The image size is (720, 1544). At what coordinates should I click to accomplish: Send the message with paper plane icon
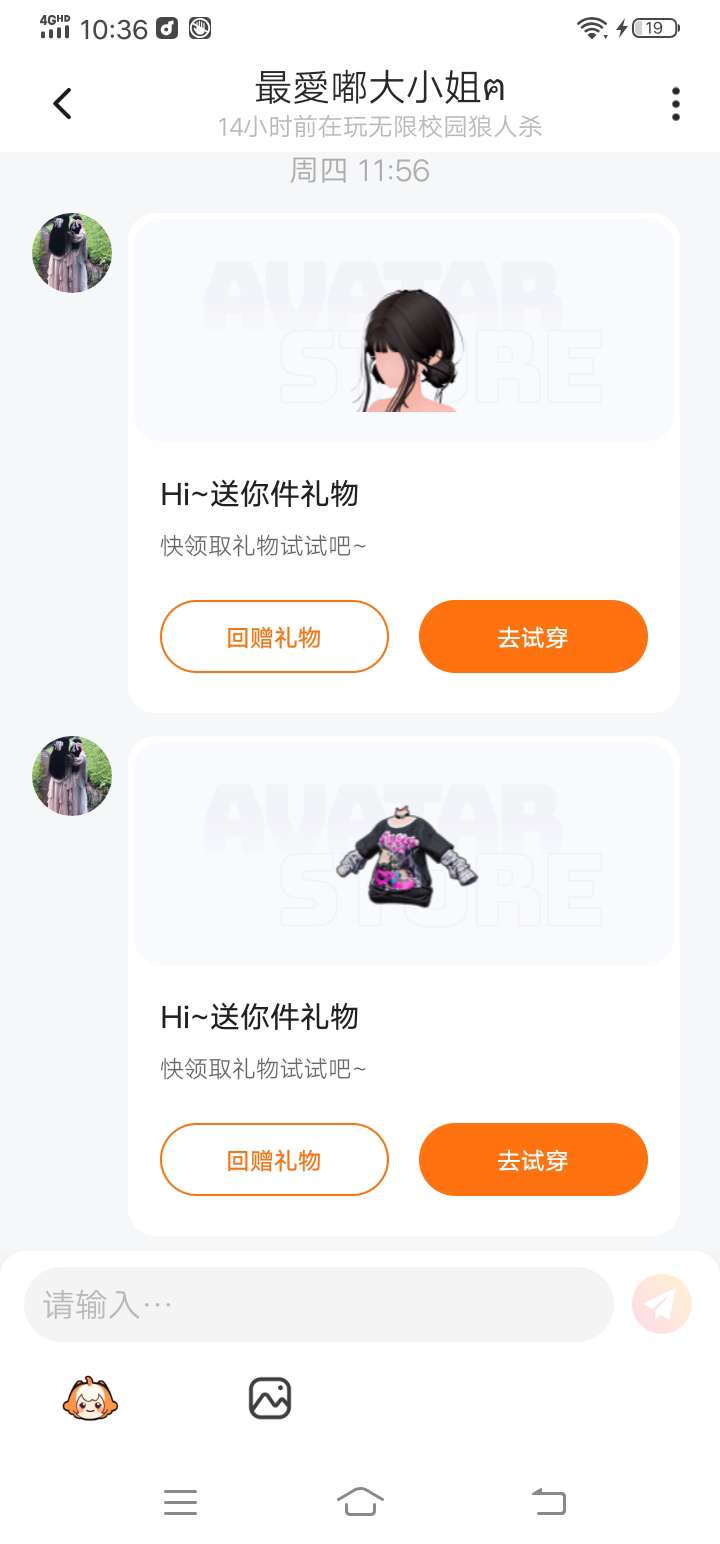(661, 1304)
